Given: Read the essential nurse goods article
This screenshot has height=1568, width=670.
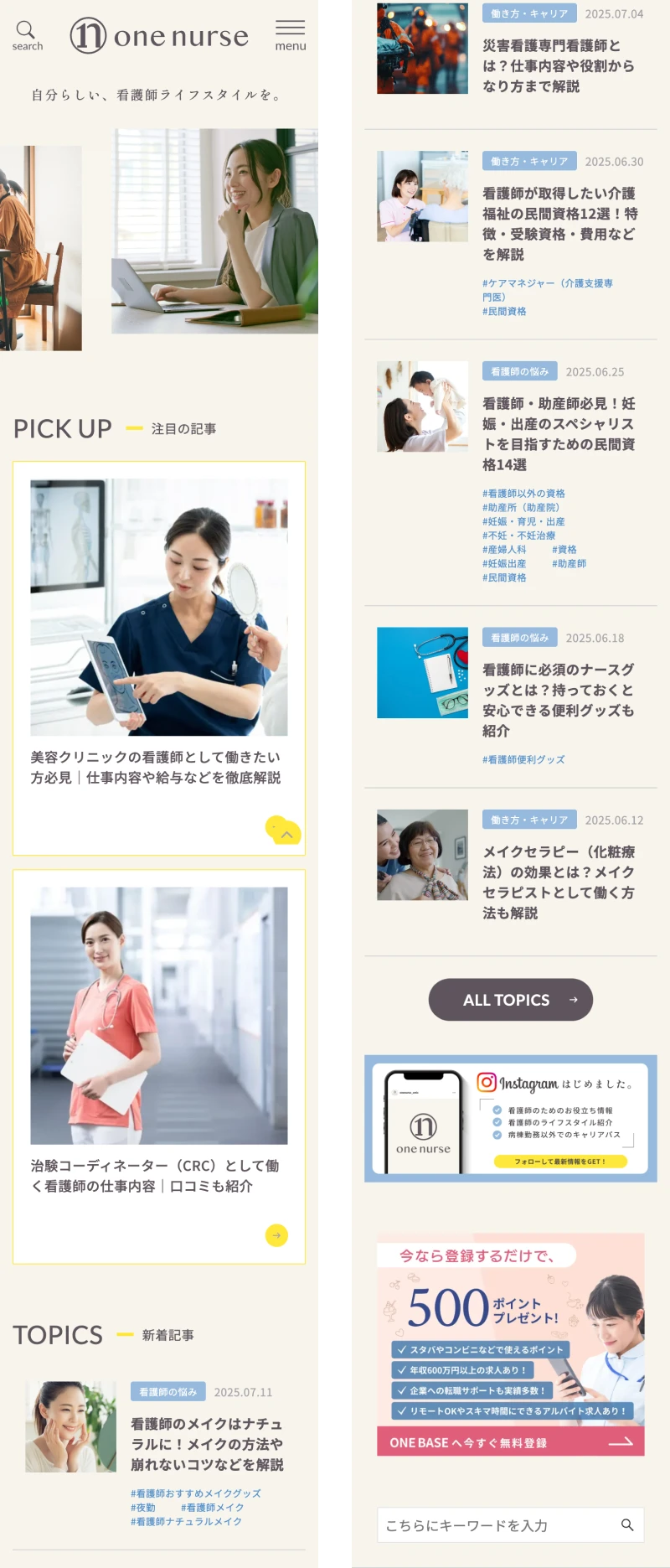Looking at the screenshot, I should click(558, 700).
